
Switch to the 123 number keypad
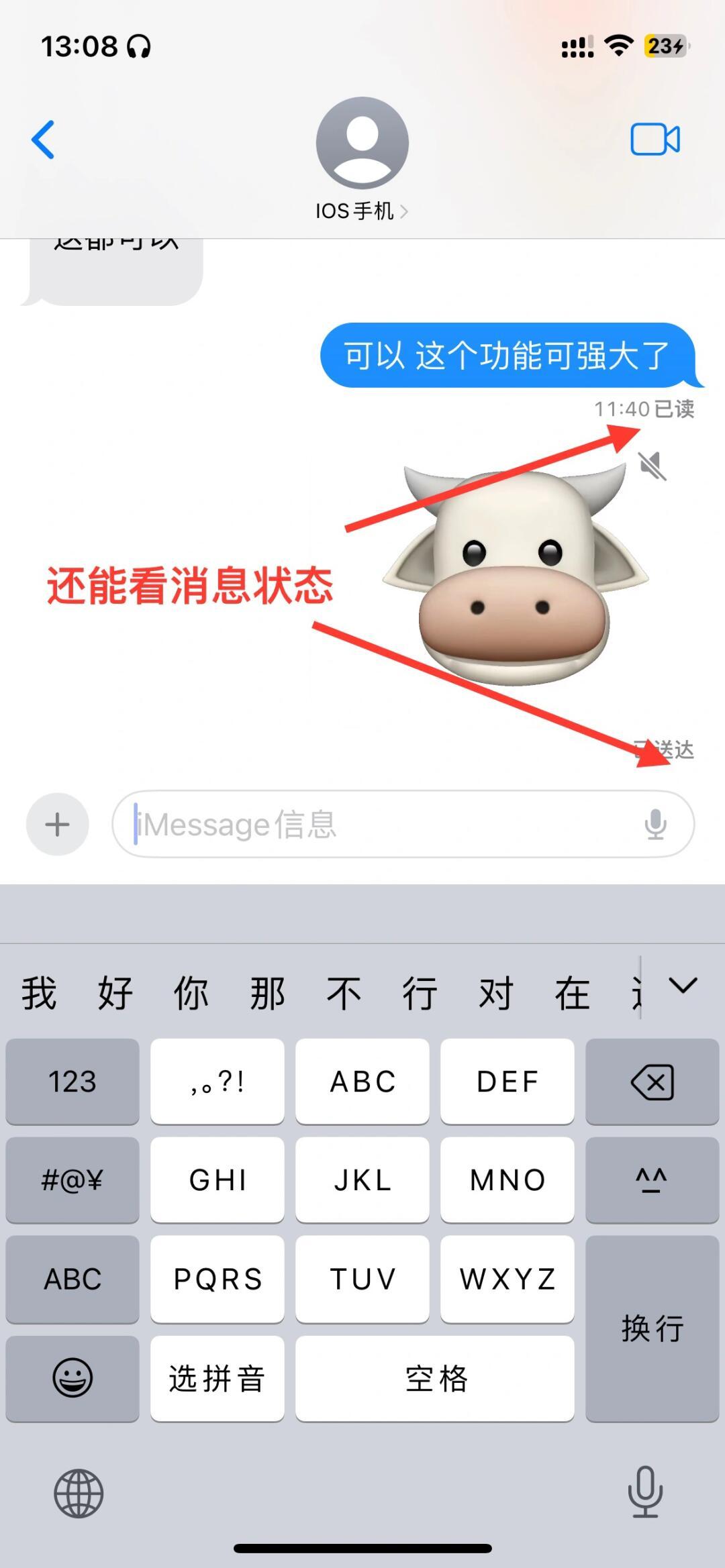coord(72,1082)
